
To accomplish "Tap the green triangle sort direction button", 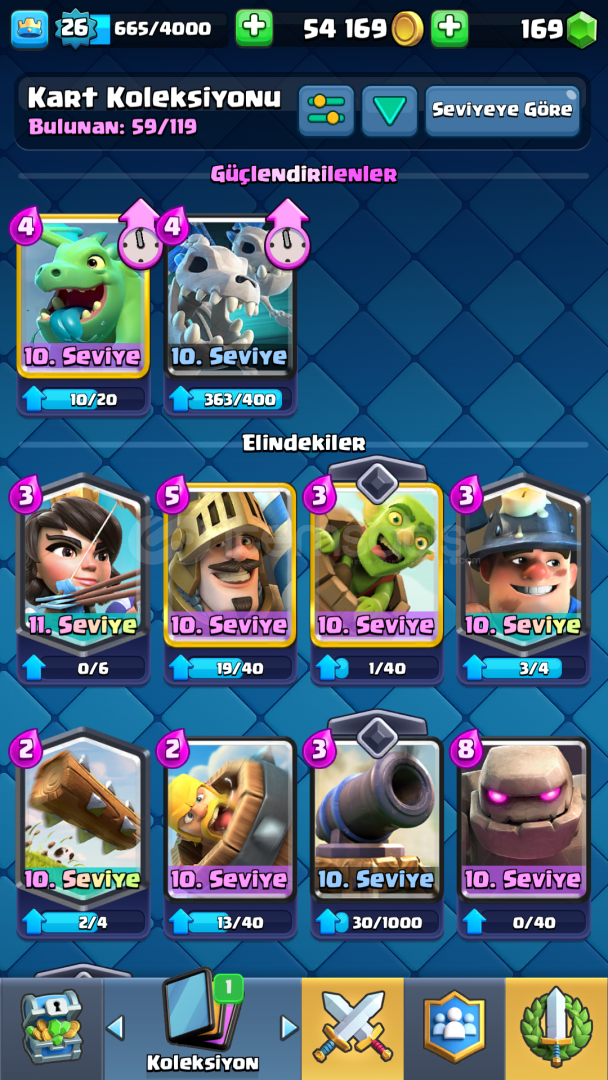I will (389, 110).
